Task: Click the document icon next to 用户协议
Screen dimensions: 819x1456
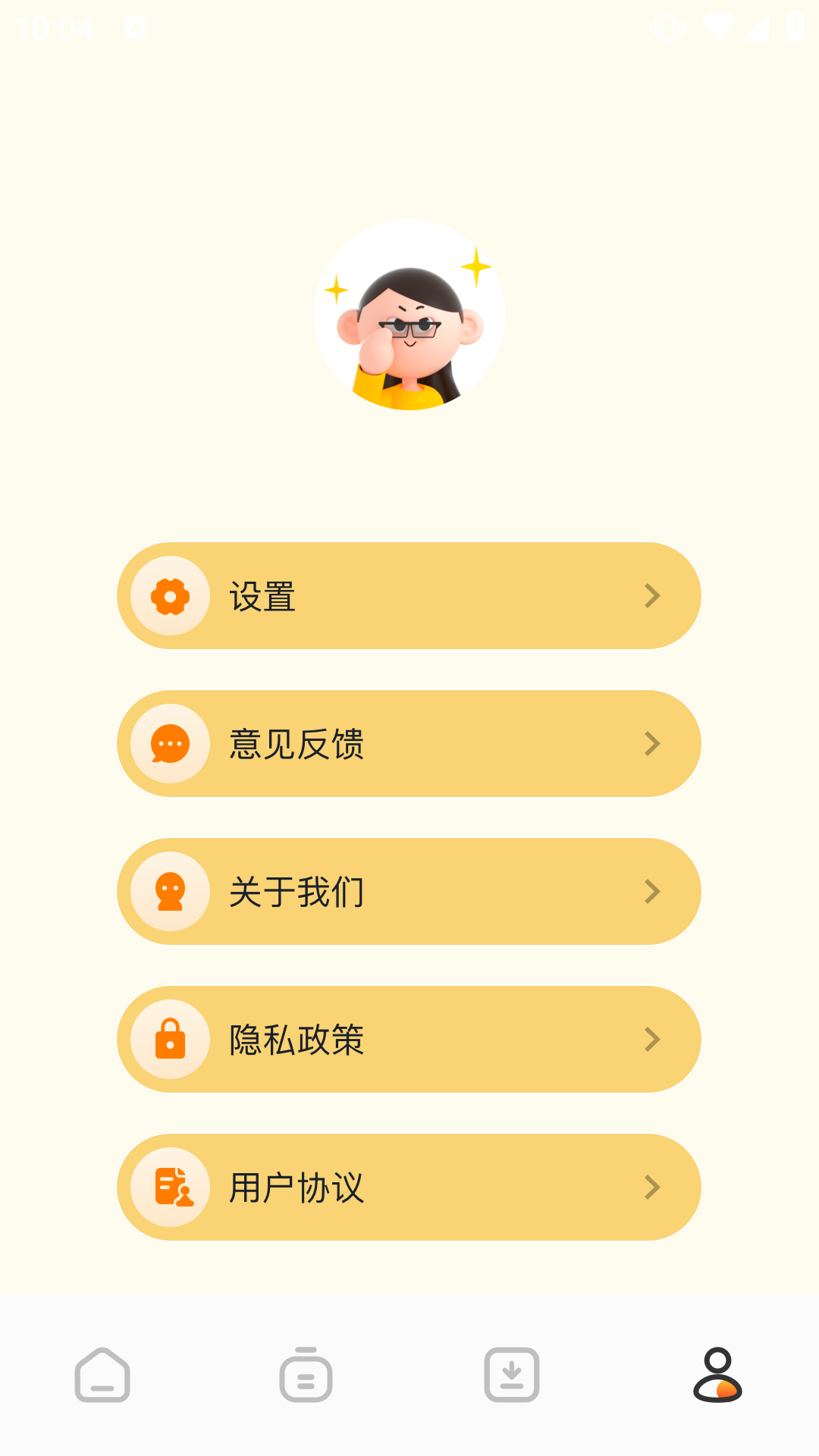Action: coord(170,1188)
